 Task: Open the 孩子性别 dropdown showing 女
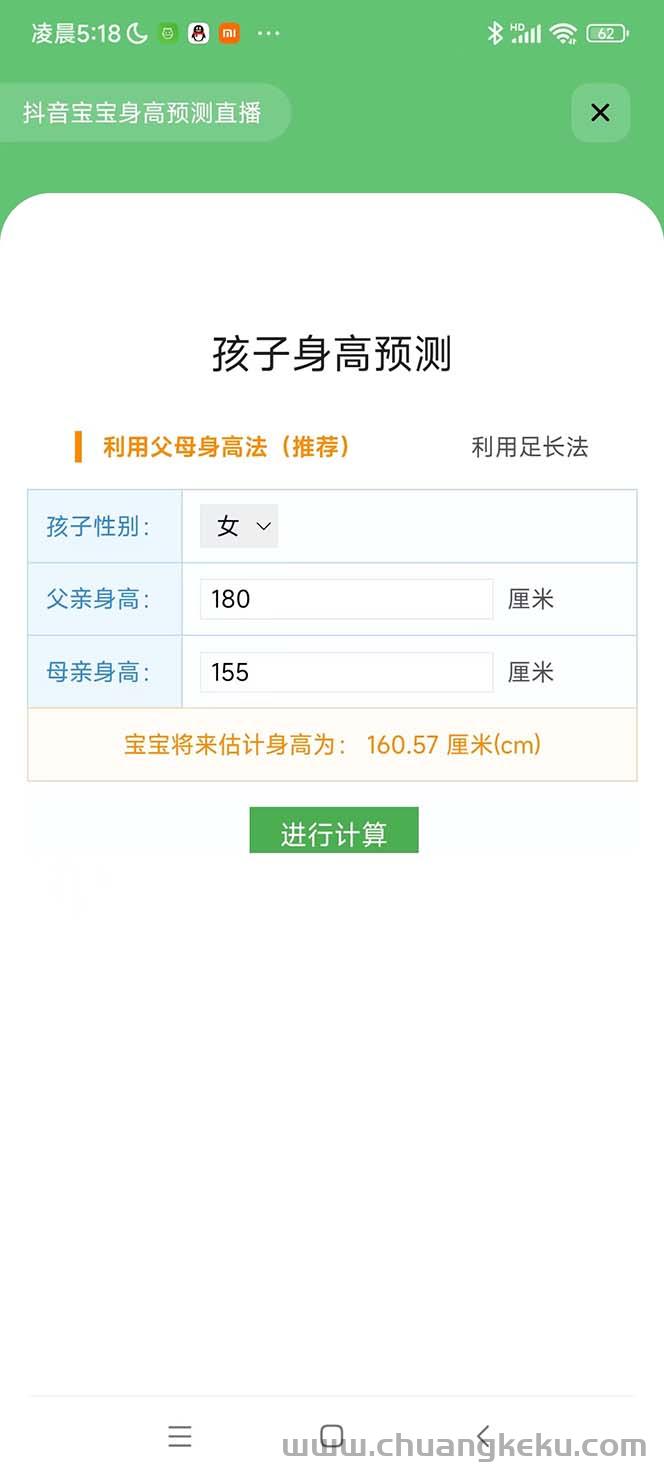click(x=239, y=526)
